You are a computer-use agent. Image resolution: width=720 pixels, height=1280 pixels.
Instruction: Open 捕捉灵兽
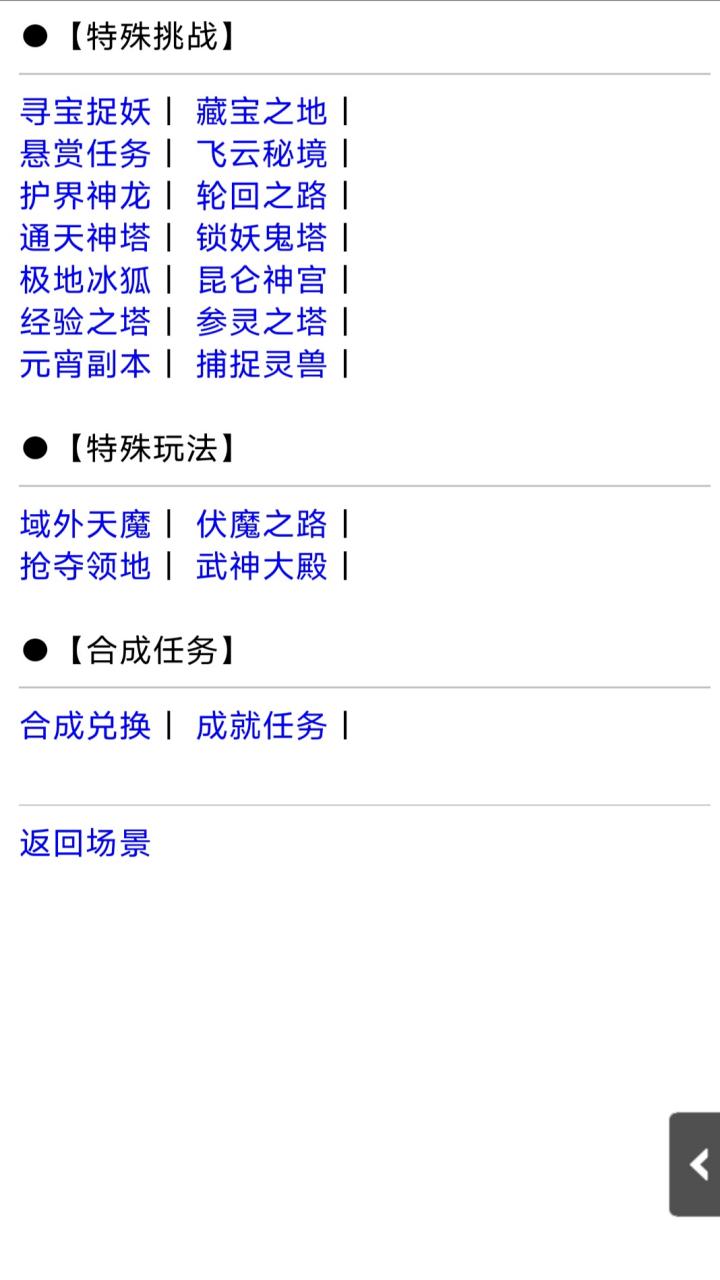[260, 365]
